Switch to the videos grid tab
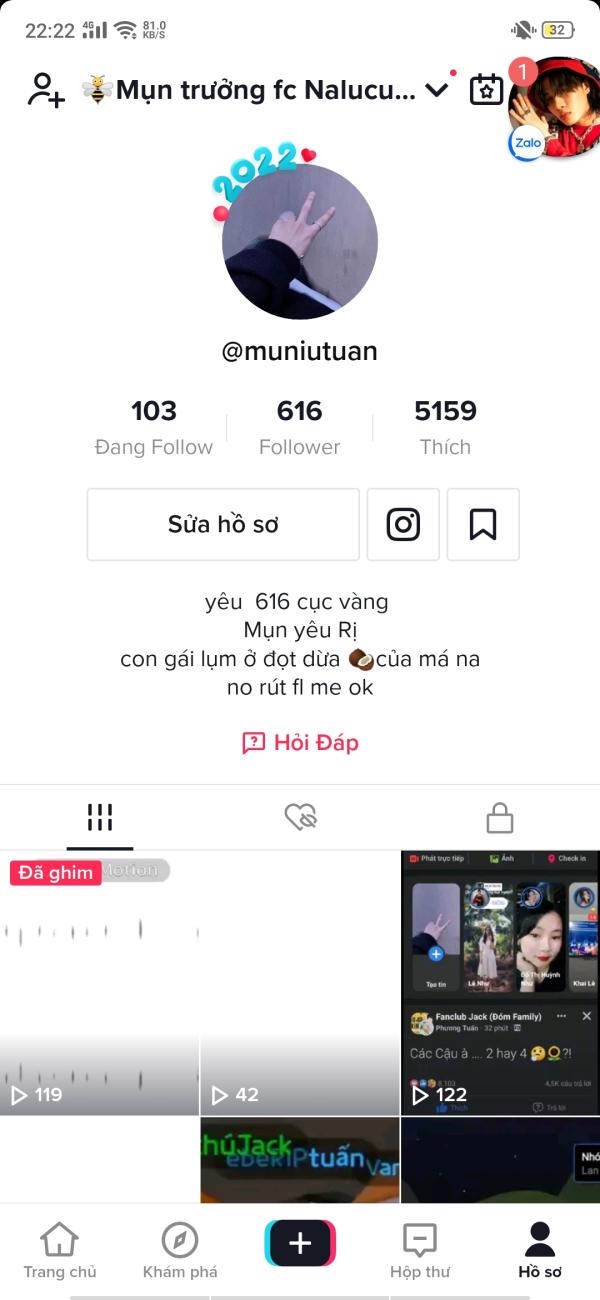The image size is (600, 1300). (100, 818)
